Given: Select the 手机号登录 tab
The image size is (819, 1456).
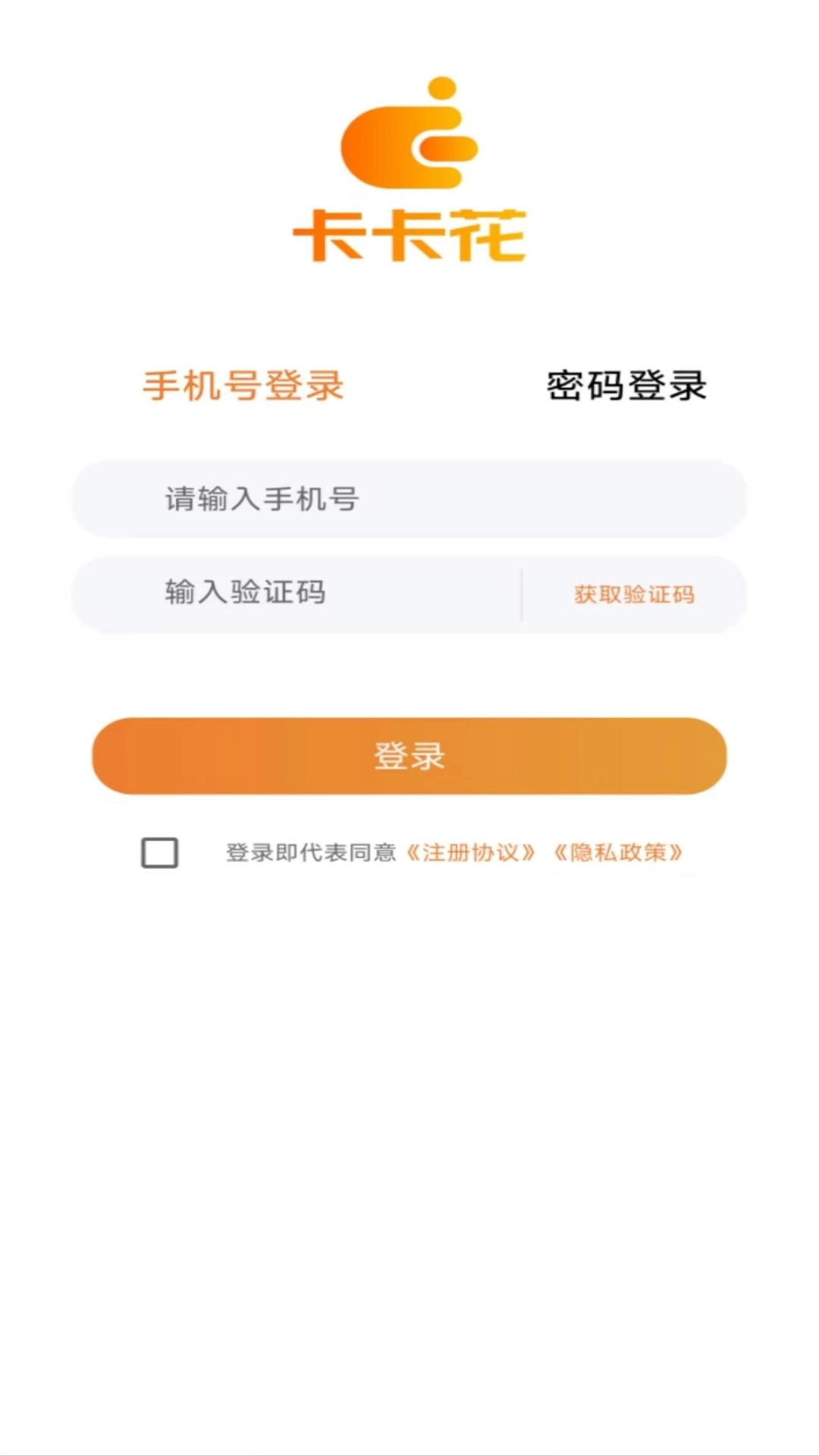Looking at the screenshot, I should pos(243,385).
